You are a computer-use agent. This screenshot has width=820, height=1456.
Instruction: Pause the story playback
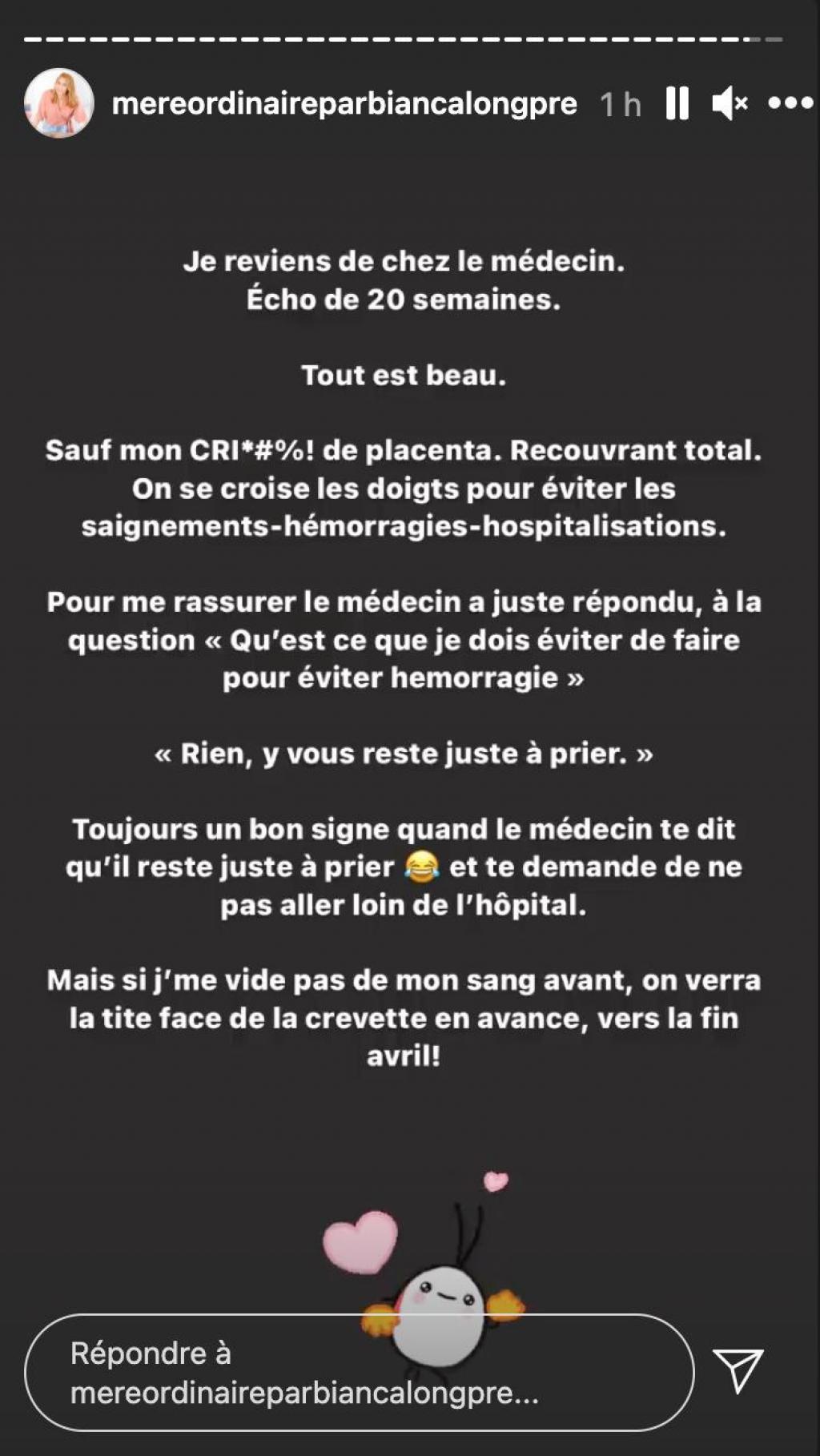click(677, 103)
